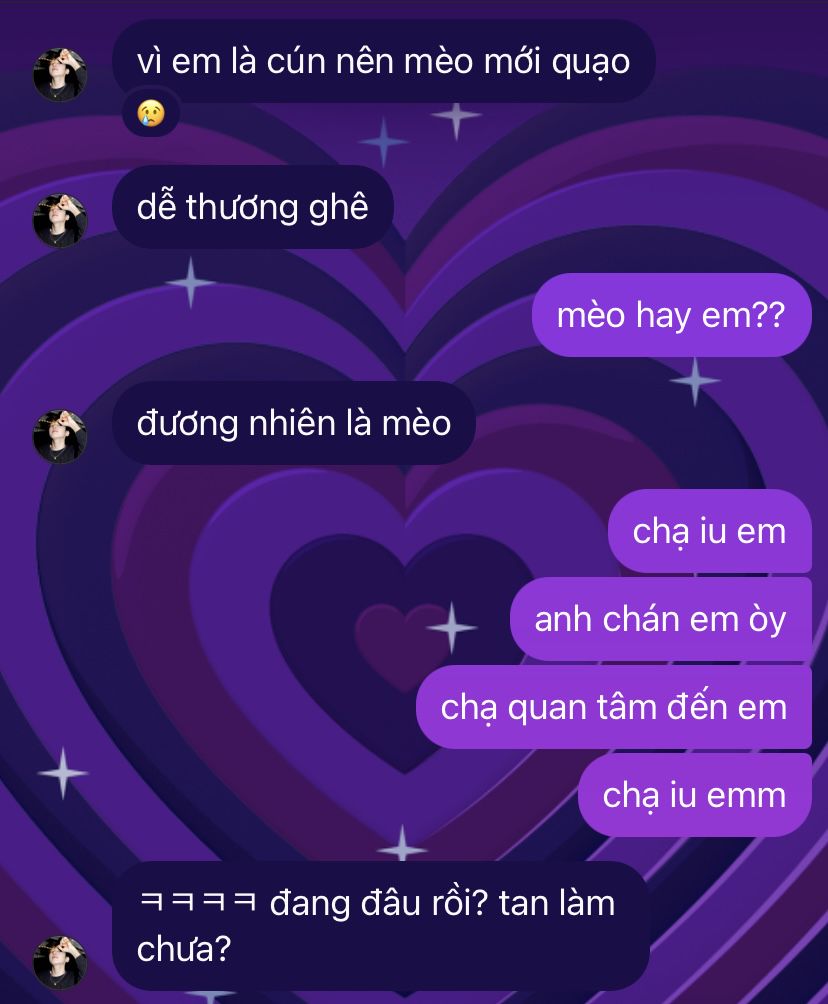Screen dimensions: 828x1004
Task: Tap the avatar next to 'vì em là cún' message
Action: tap(61, 74)
